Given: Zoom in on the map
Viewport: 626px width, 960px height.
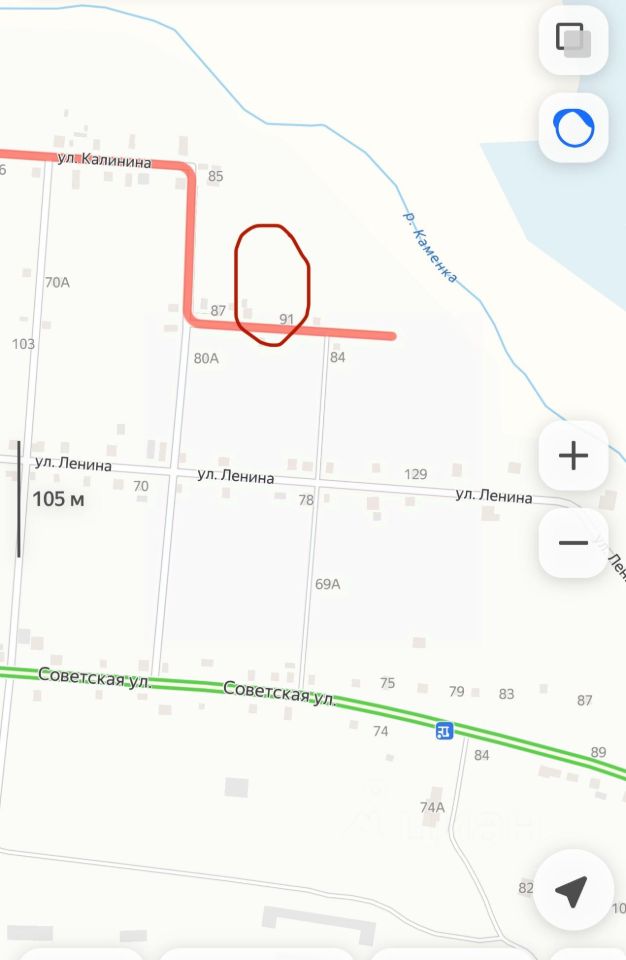Looking at the screenshot, I should 573,456.
